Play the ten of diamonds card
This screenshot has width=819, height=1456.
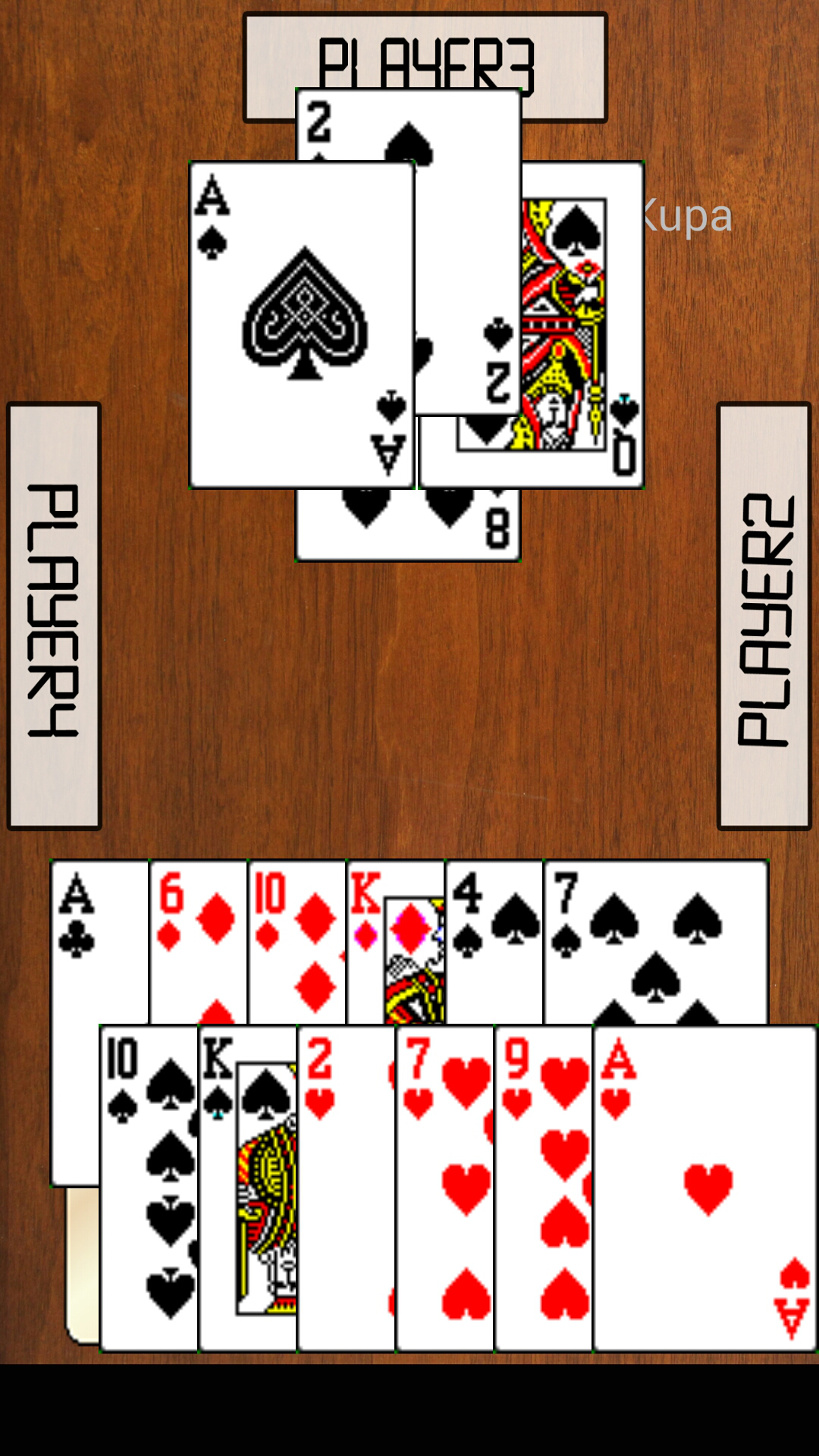[x=297, y=942]
